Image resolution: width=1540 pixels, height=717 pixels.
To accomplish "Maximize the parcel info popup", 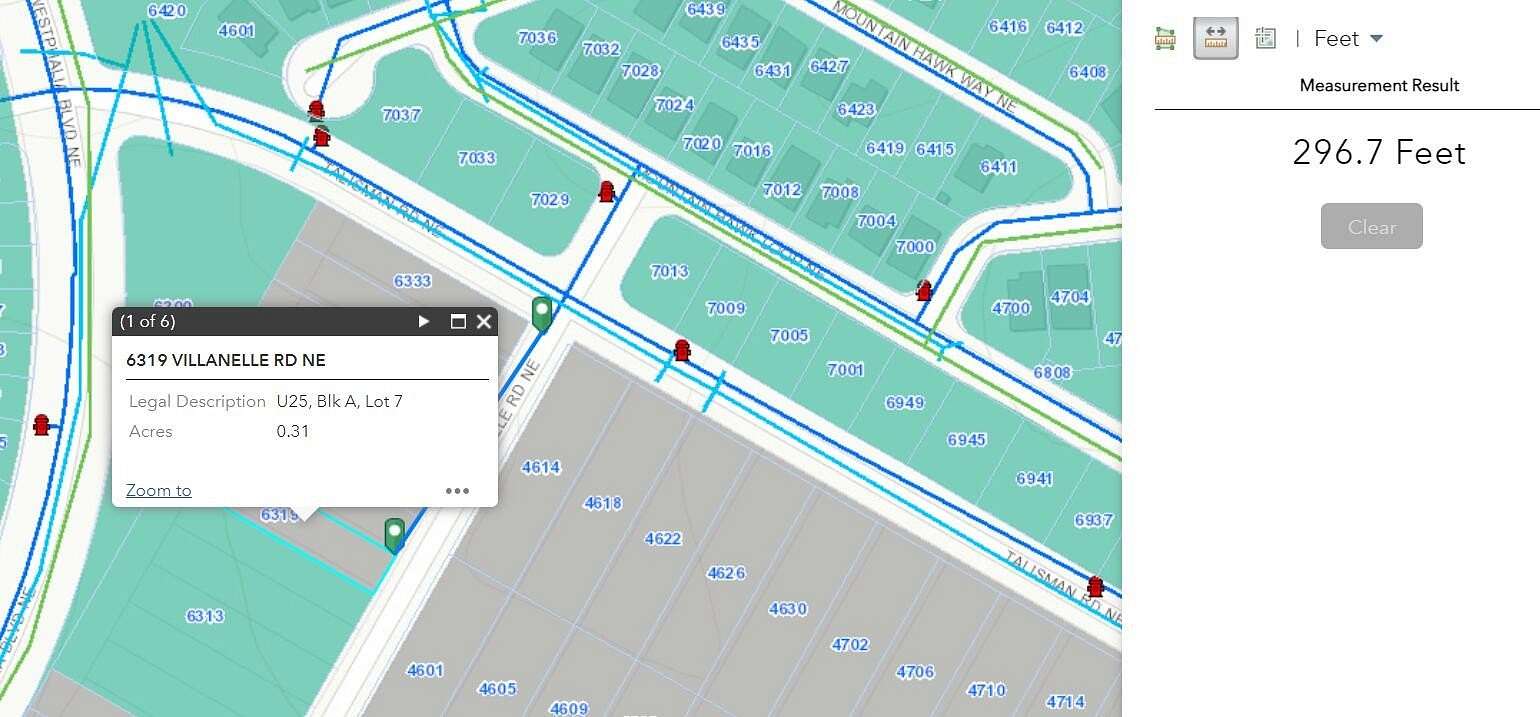I will (x=458, y=321).
